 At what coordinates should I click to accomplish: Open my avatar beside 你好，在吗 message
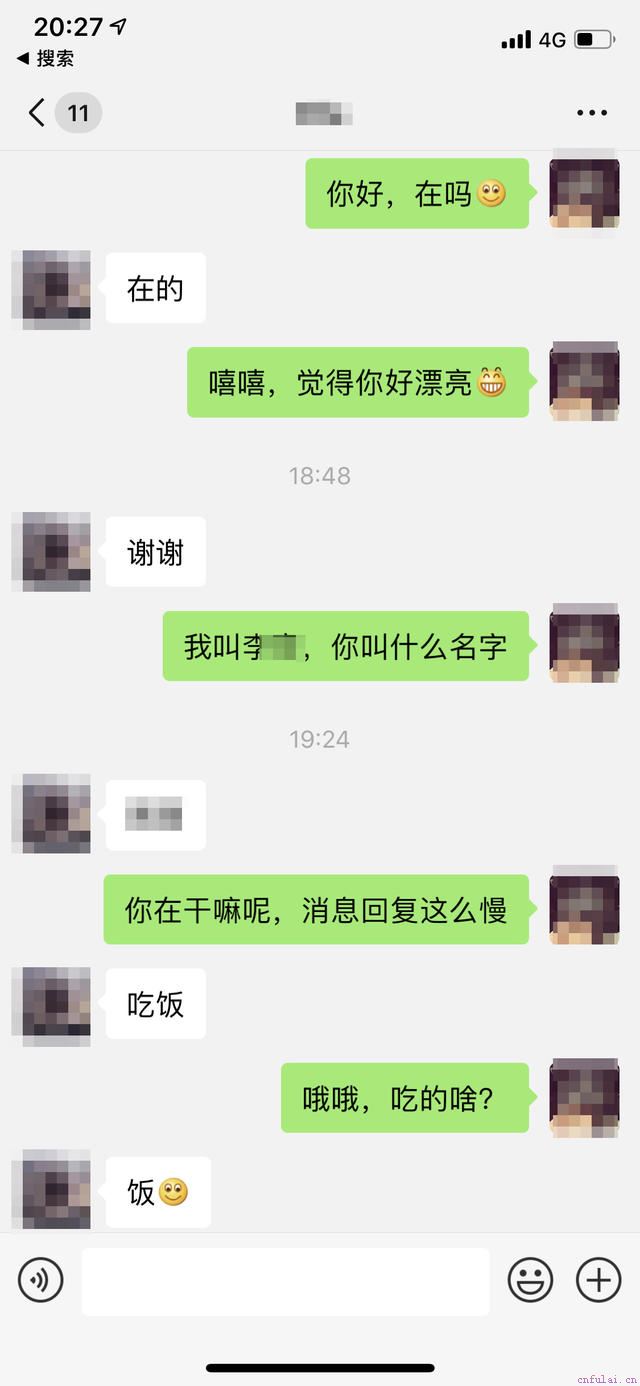(584, 193)
